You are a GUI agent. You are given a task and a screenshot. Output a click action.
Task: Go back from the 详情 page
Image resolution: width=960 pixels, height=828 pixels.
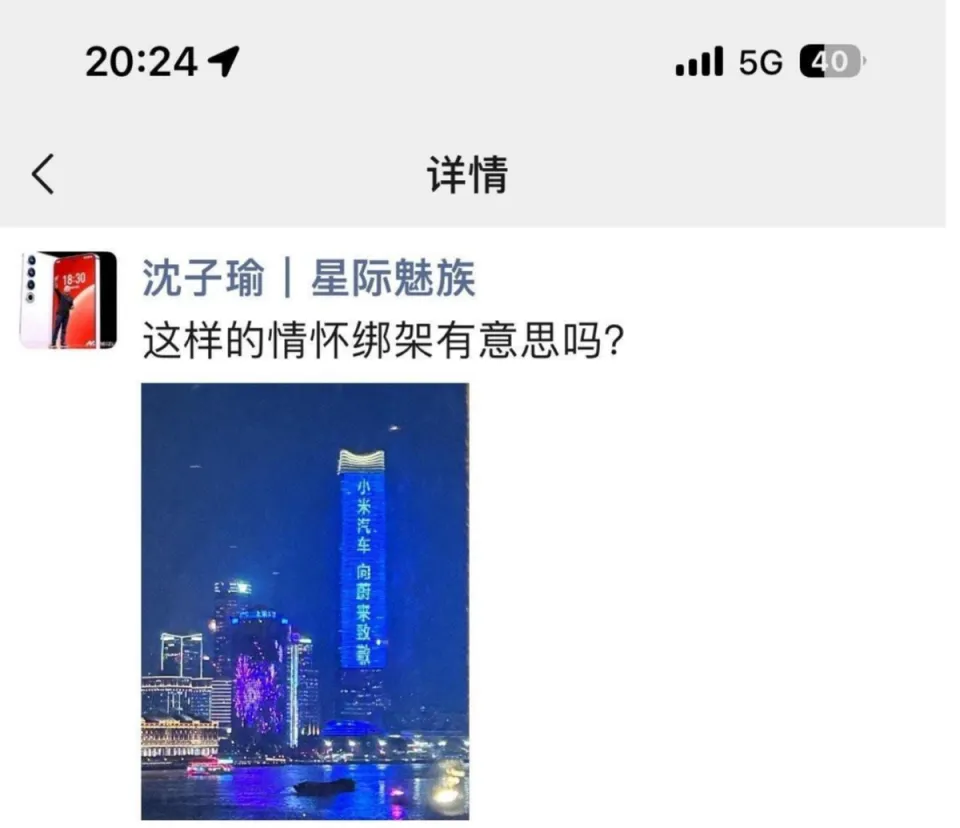pos(42,174)
